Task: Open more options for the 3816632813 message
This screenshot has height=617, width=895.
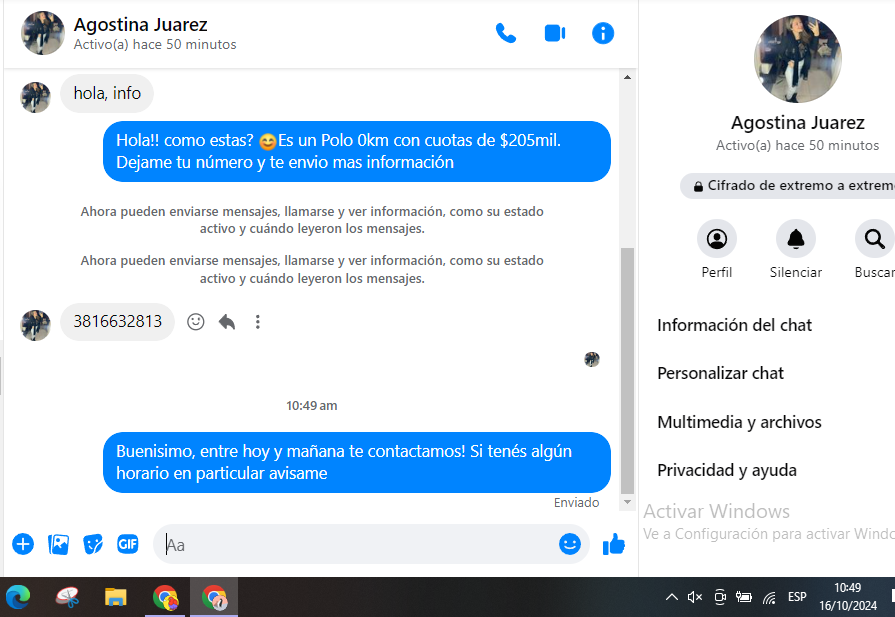Action: click(258, 322)
